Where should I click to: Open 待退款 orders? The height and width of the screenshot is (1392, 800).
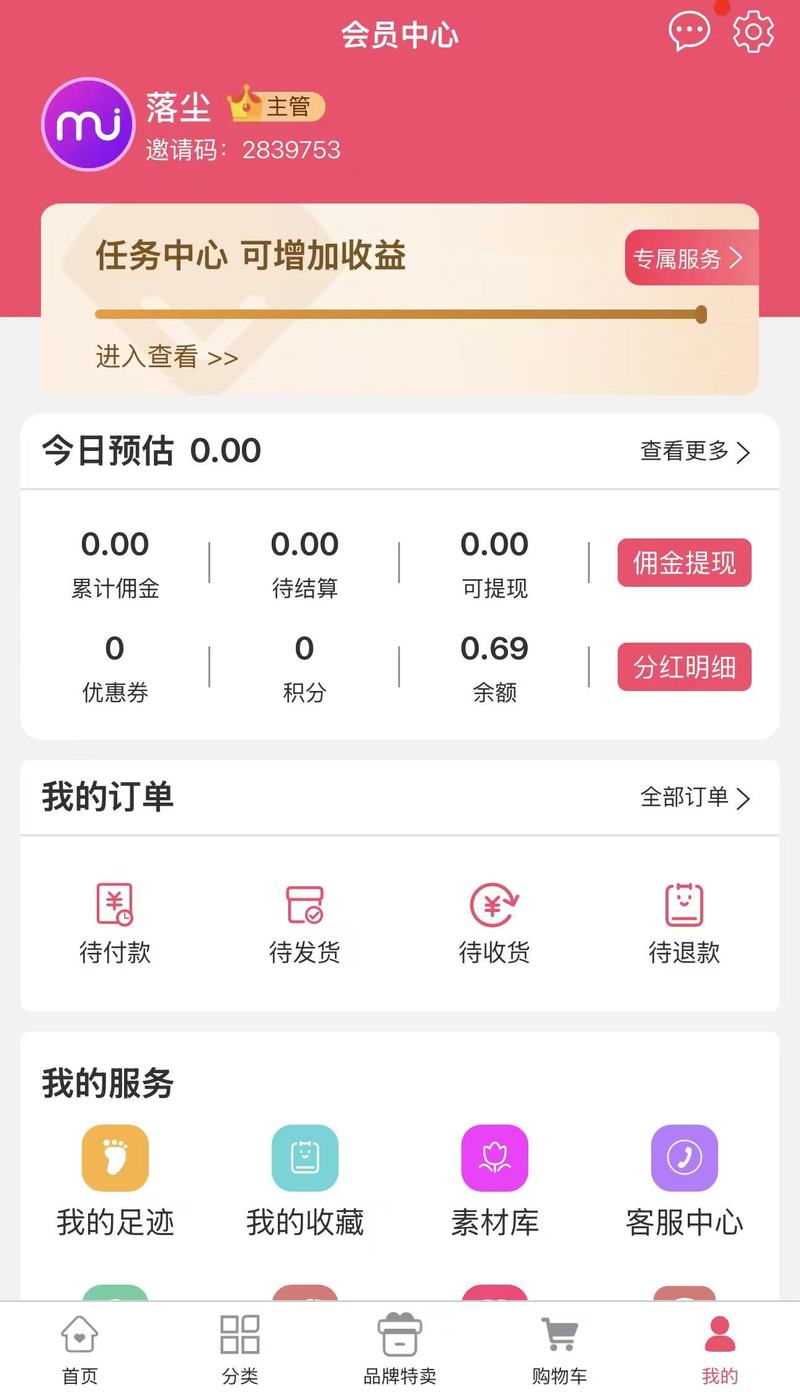click(x=684, y=923)
